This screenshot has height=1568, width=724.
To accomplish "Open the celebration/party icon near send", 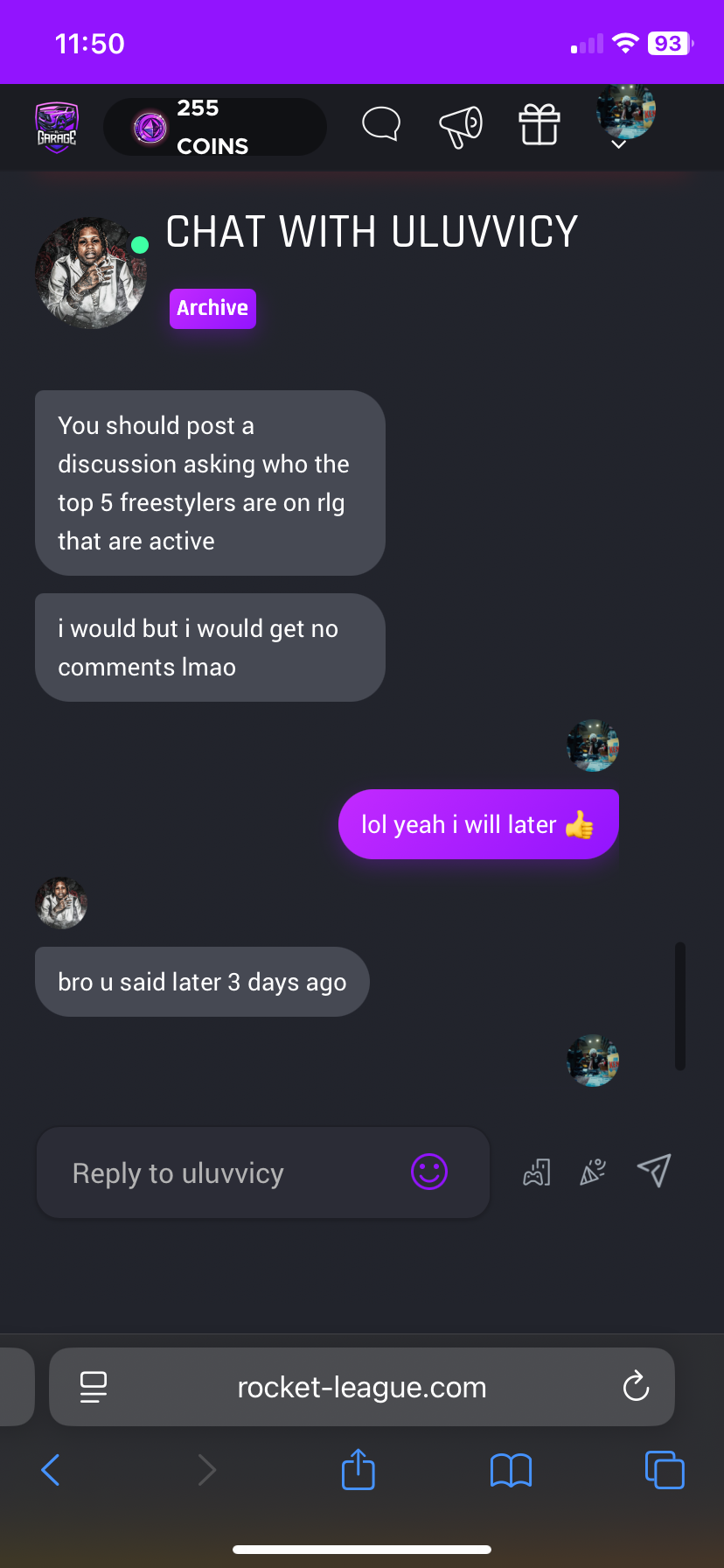I will [x=593, y=1172].
